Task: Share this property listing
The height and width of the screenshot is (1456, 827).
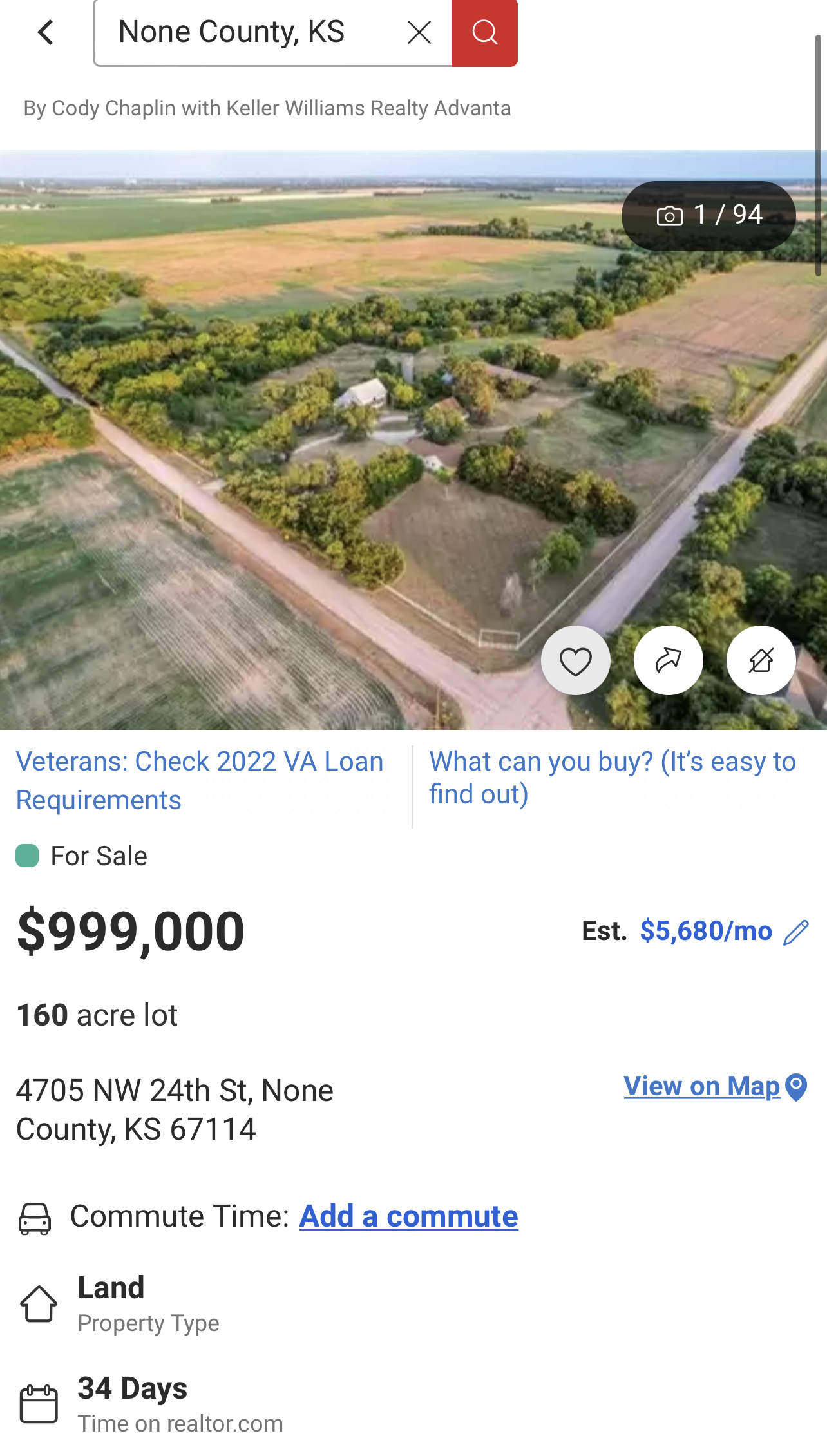Action: [668, 660]
